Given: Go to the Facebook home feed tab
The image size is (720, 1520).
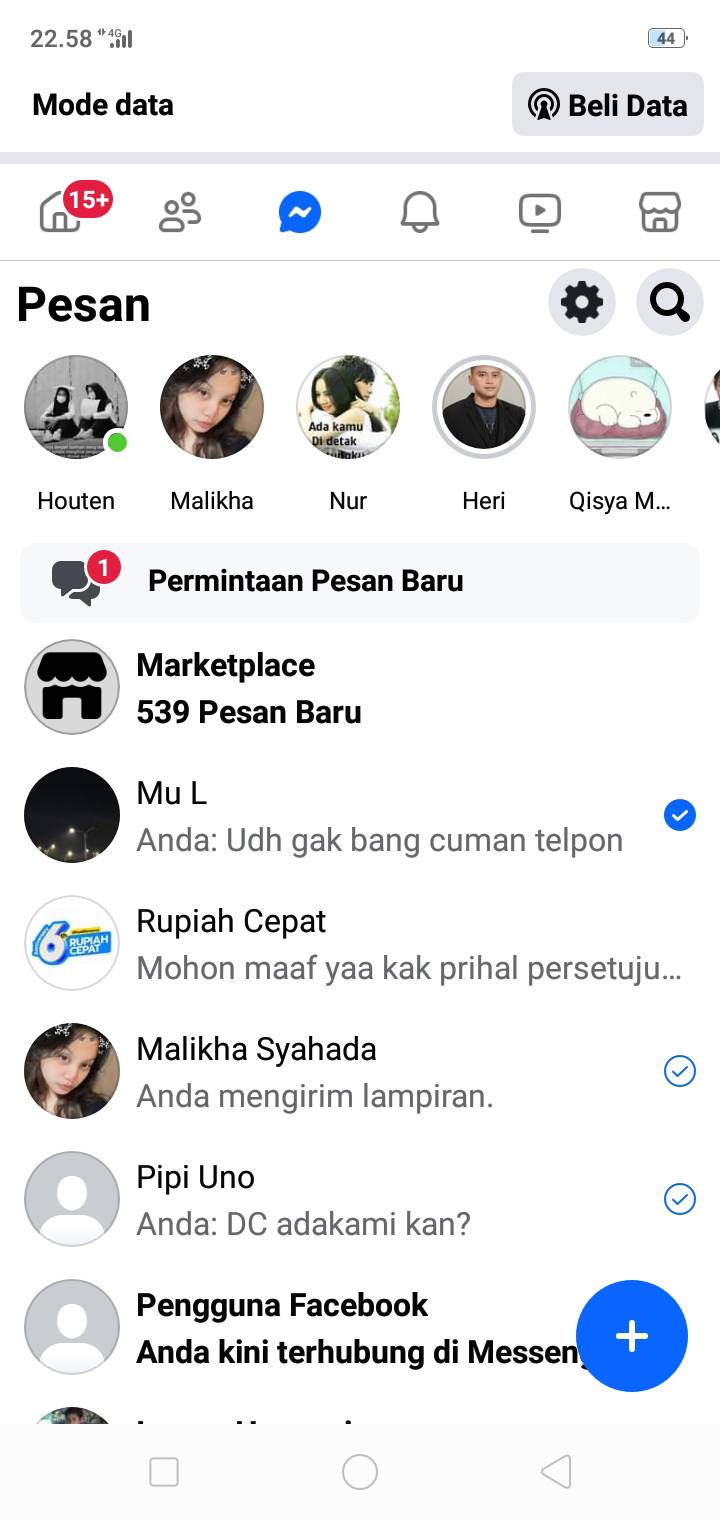Looking at the screenshot, I should click(60, 211).
